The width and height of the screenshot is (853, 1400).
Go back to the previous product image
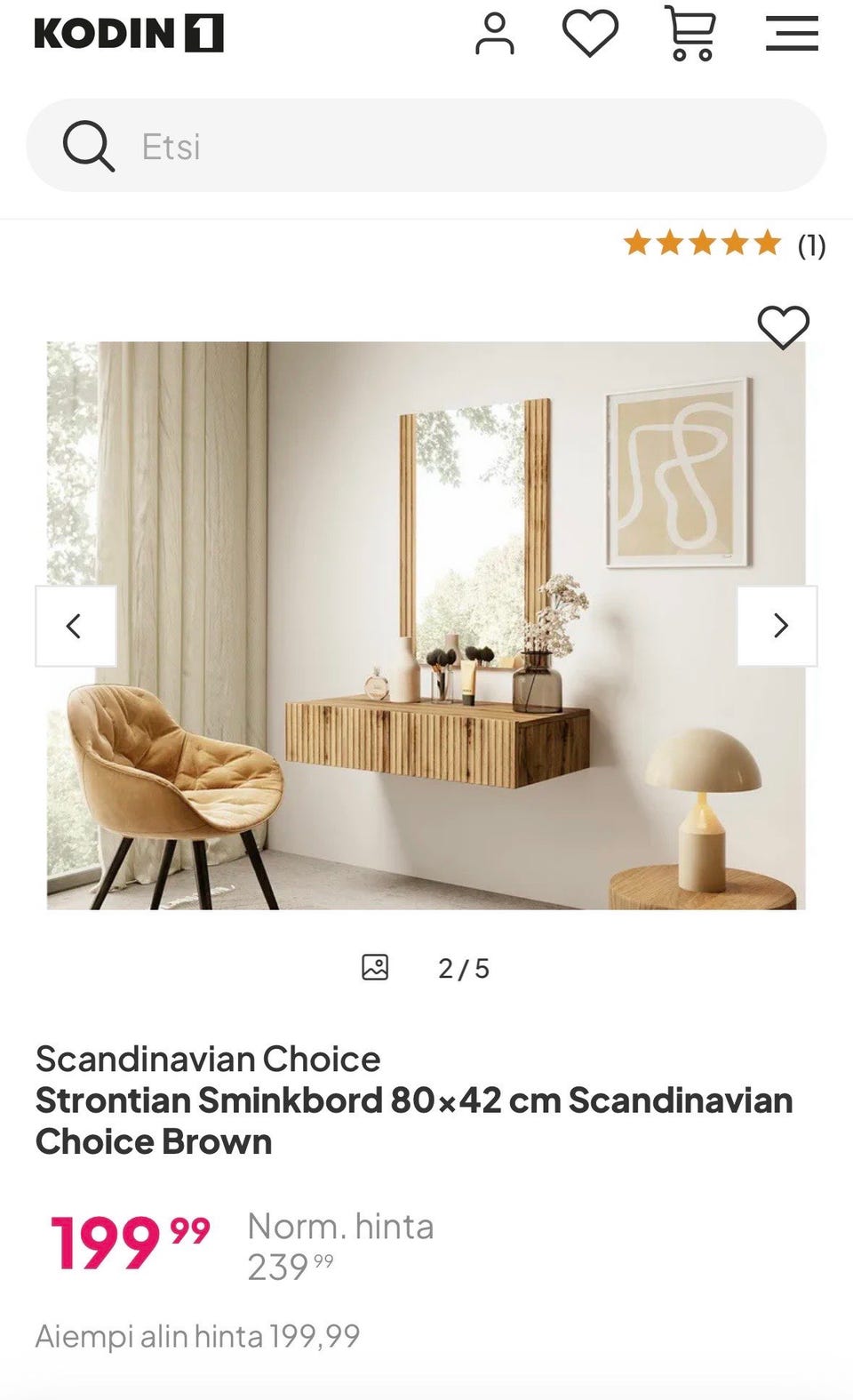pos(75,626)
